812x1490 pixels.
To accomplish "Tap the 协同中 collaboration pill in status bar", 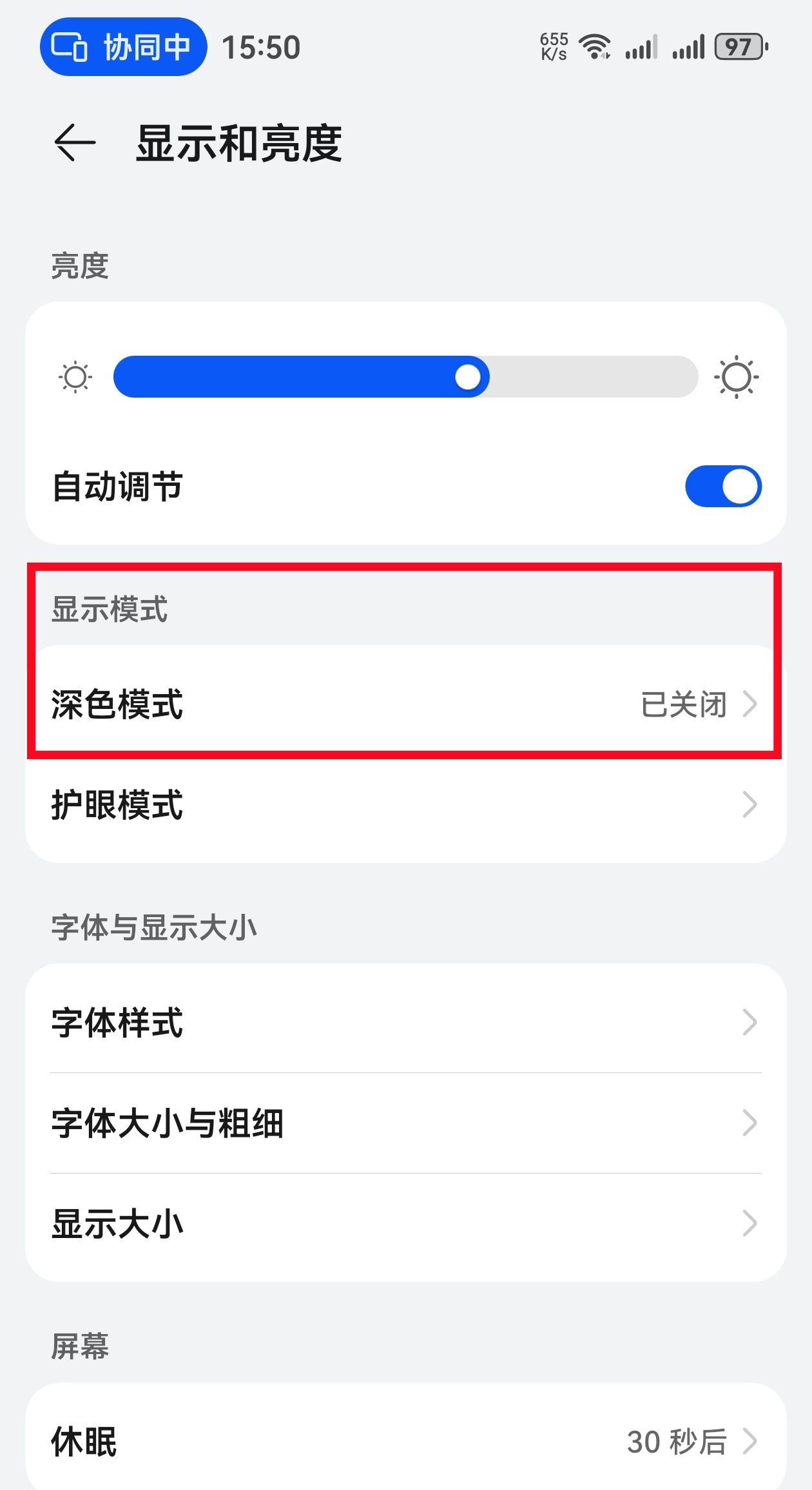I will coord(122,46).
